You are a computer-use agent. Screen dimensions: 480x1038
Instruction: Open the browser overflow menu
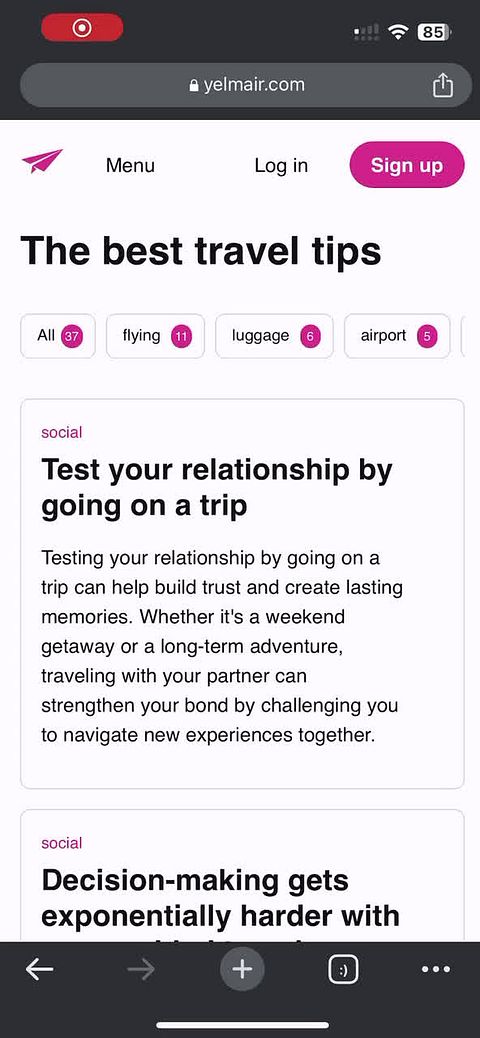coord(436,970)
